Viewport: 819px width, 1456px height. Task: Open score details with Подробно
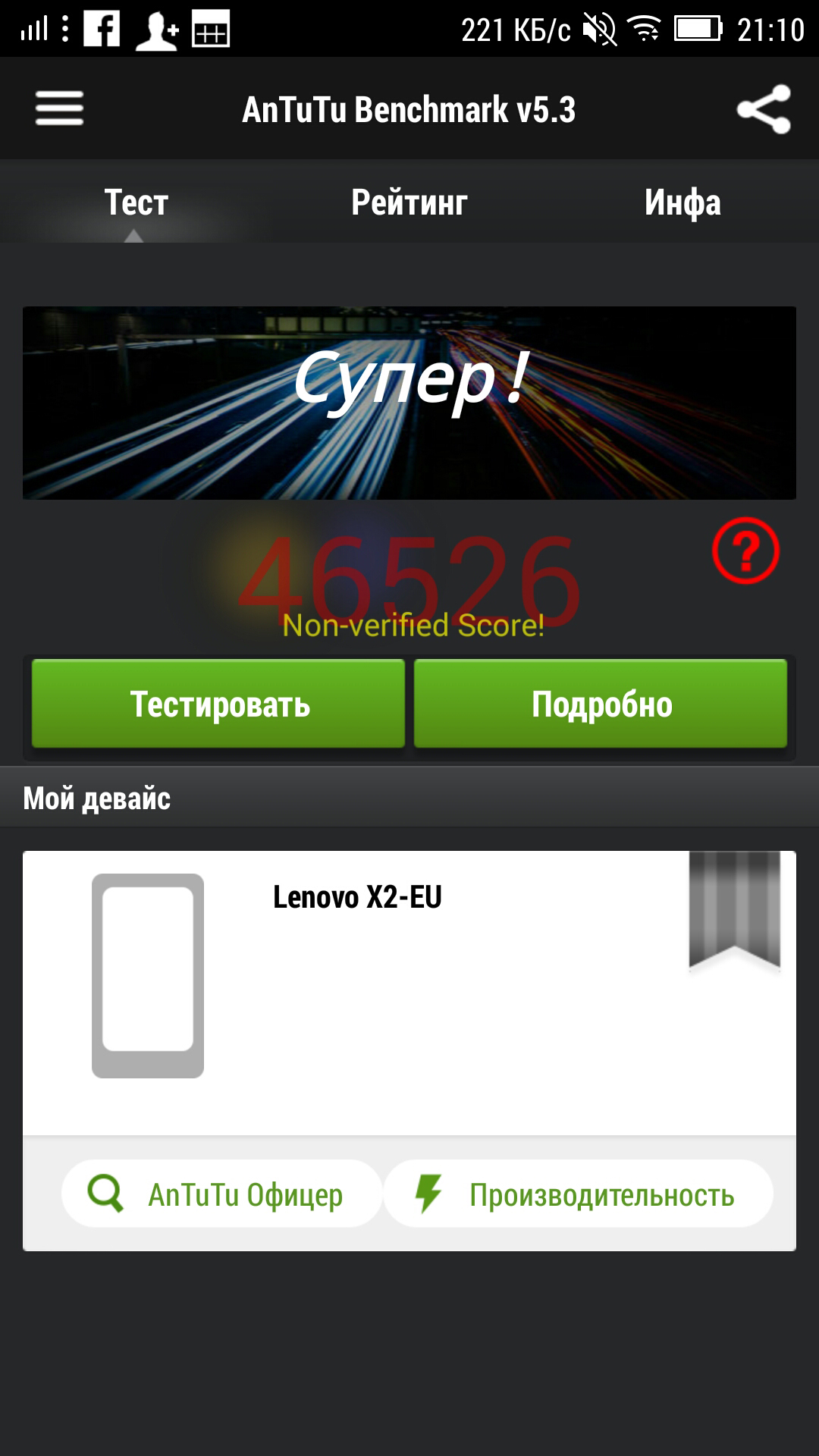coord(601,704)
